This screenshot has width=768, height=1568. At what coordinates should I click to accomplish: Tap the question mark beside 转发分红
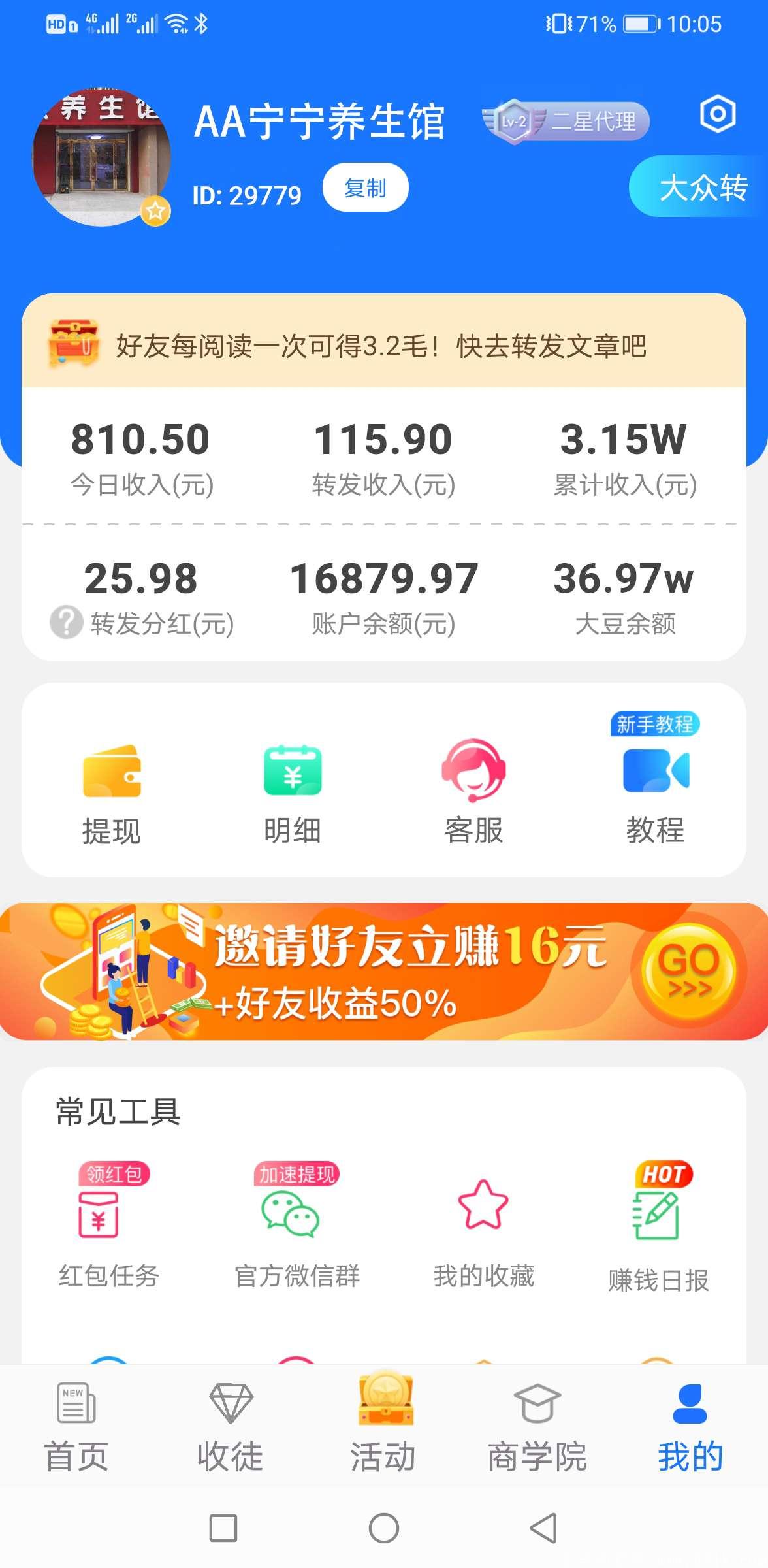coord(66,621)
